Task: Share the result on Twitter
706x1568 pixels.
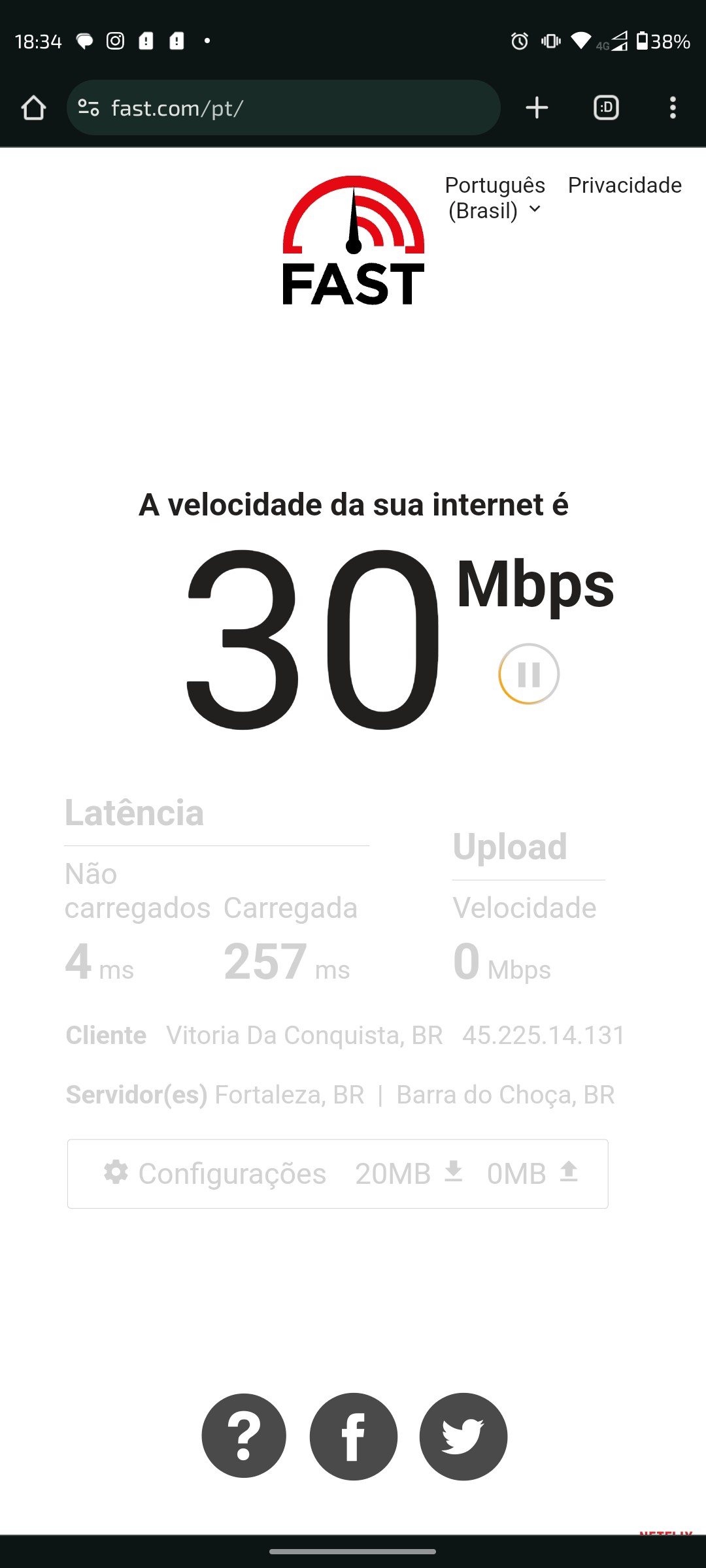Action: pos(463,1436)
